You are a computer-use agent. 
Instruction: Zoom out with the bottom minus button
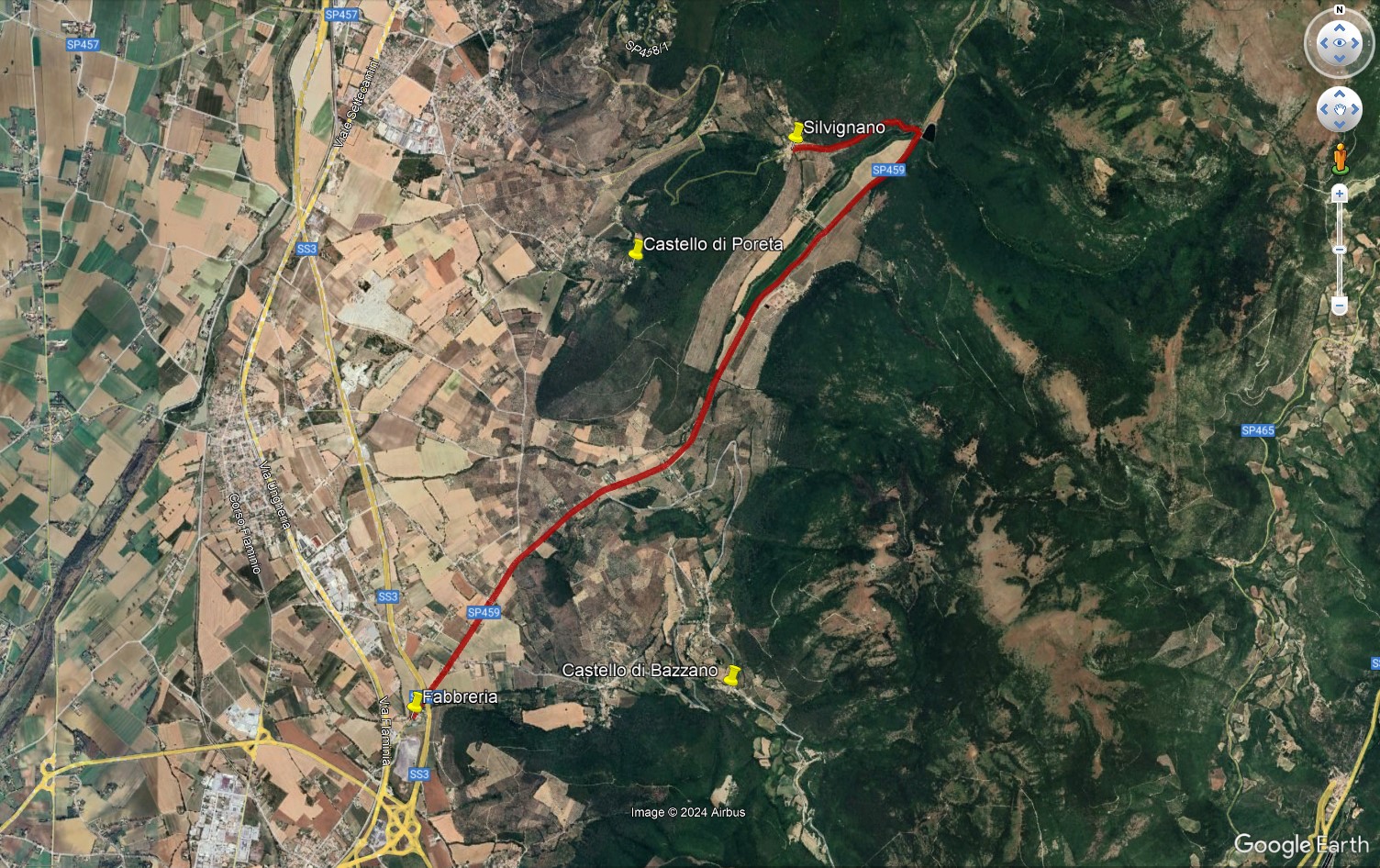[1340, 306]
